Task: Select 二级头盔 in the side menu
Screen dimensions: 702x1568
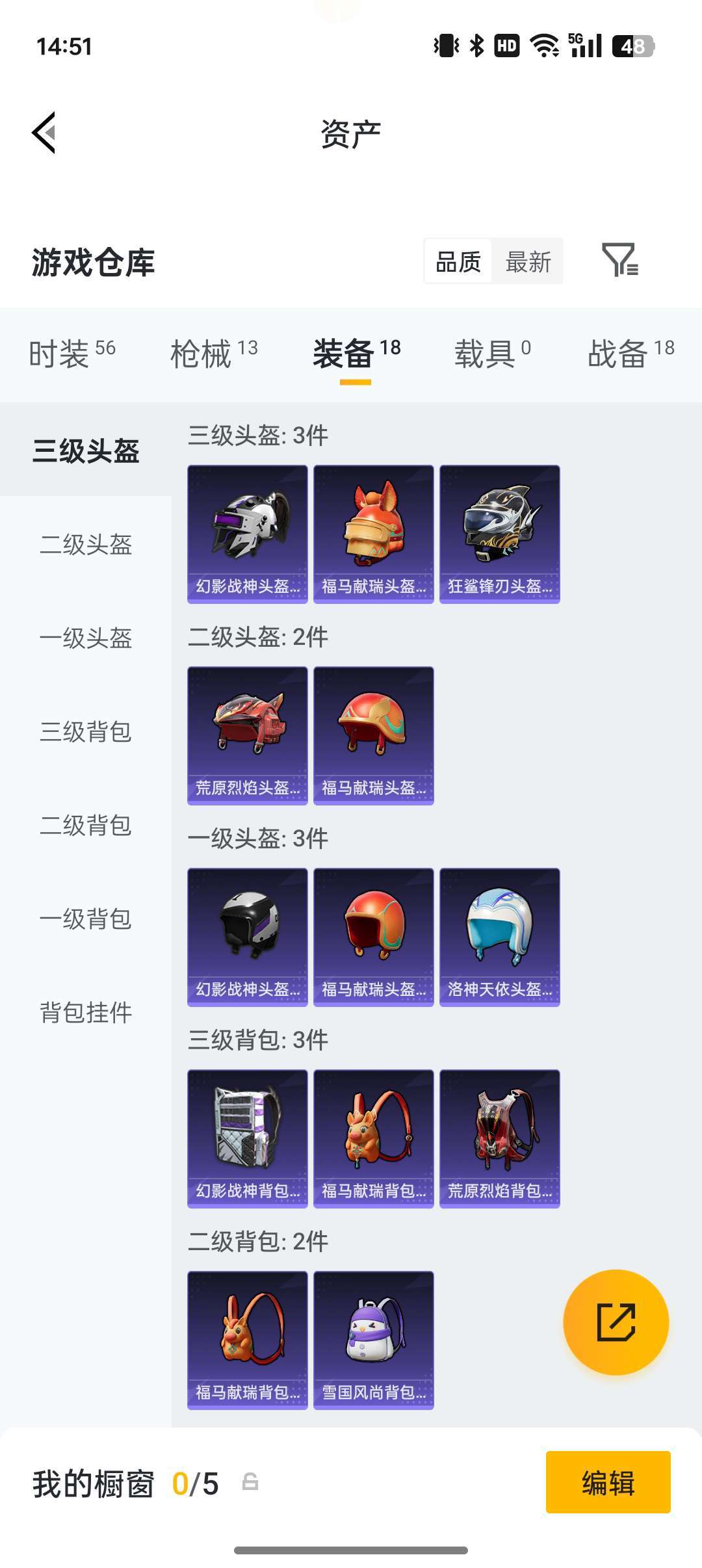Action: pyautogui.click(x=86, y=544)
